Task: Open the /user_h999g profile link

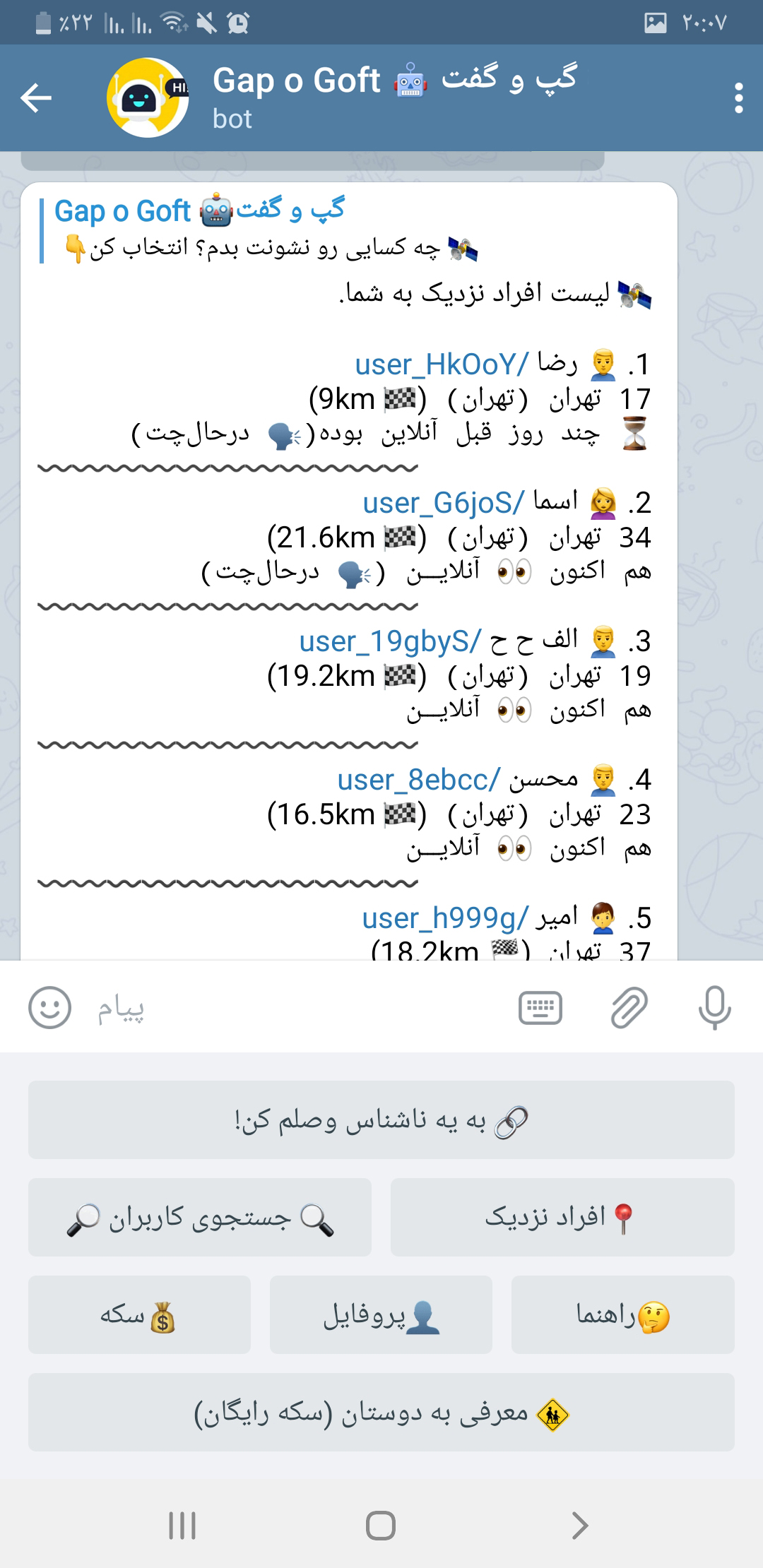Action: (x=445, y=918)
